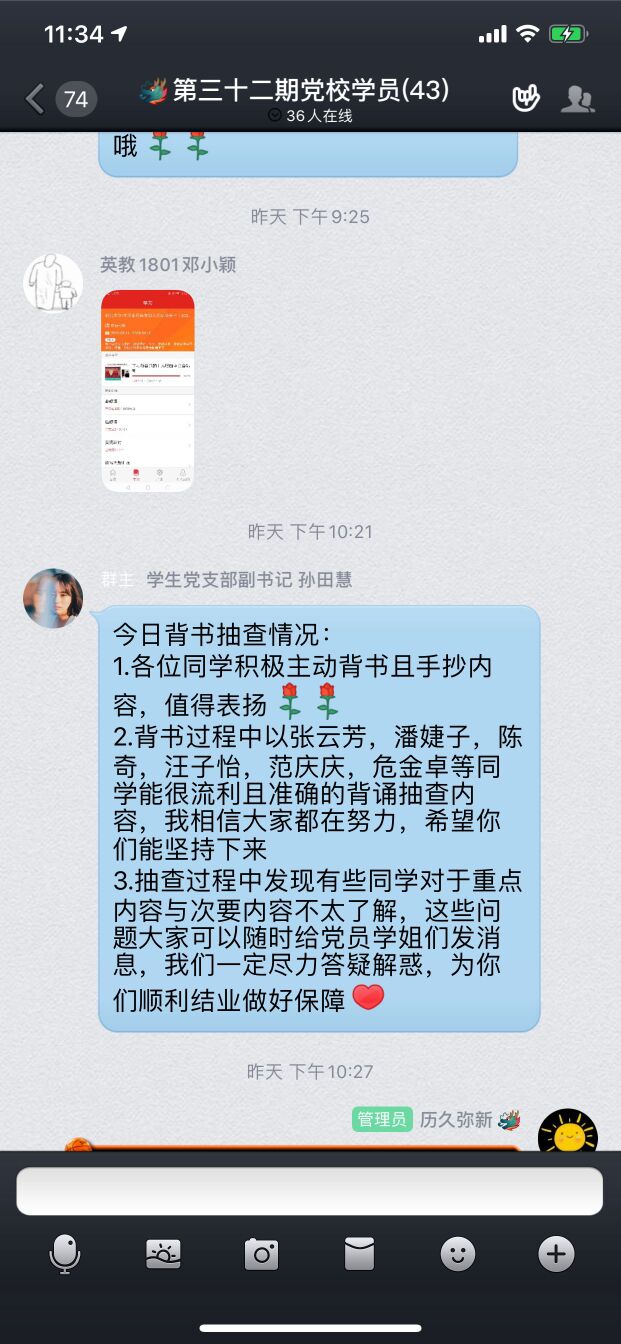
Task: Focus the message text input box
Action: [309, 1191]
